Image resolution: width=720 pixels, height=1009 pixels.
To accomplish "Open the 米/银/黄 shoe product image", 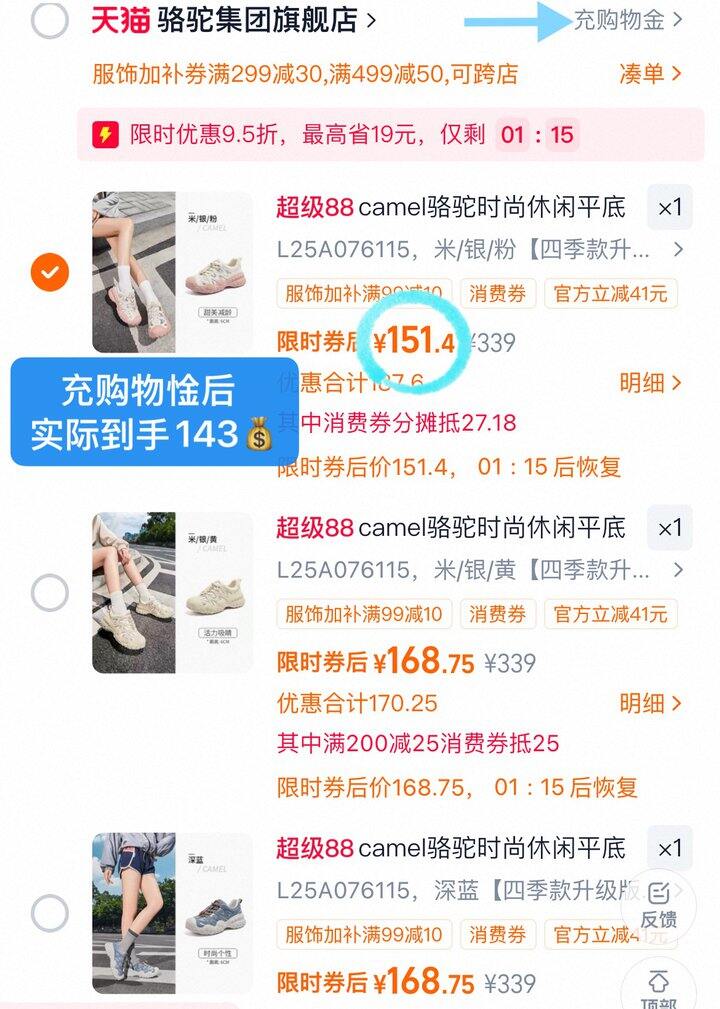I will 172,593.
